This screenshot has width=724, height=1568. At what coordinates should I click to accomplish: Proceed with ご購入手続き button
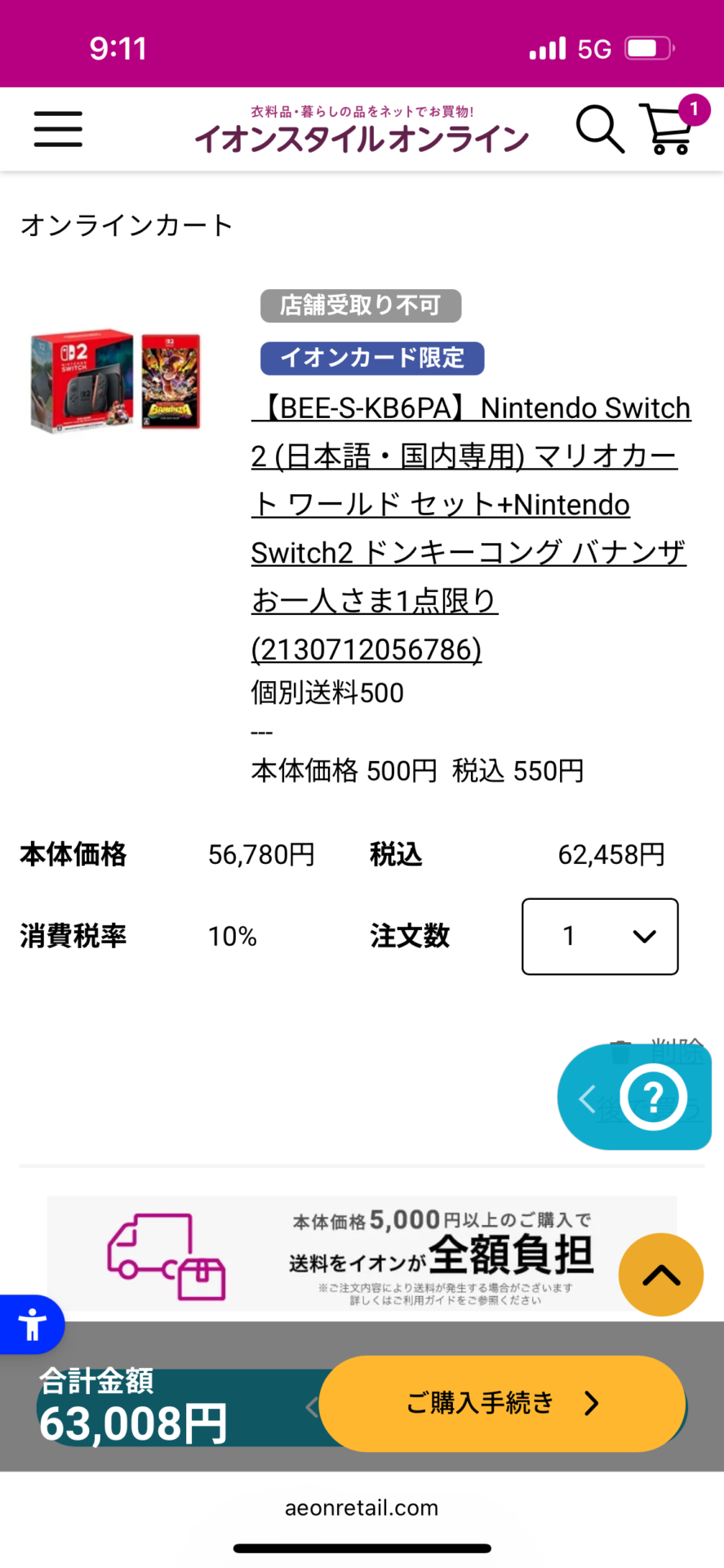click(x=502, y=1403)
